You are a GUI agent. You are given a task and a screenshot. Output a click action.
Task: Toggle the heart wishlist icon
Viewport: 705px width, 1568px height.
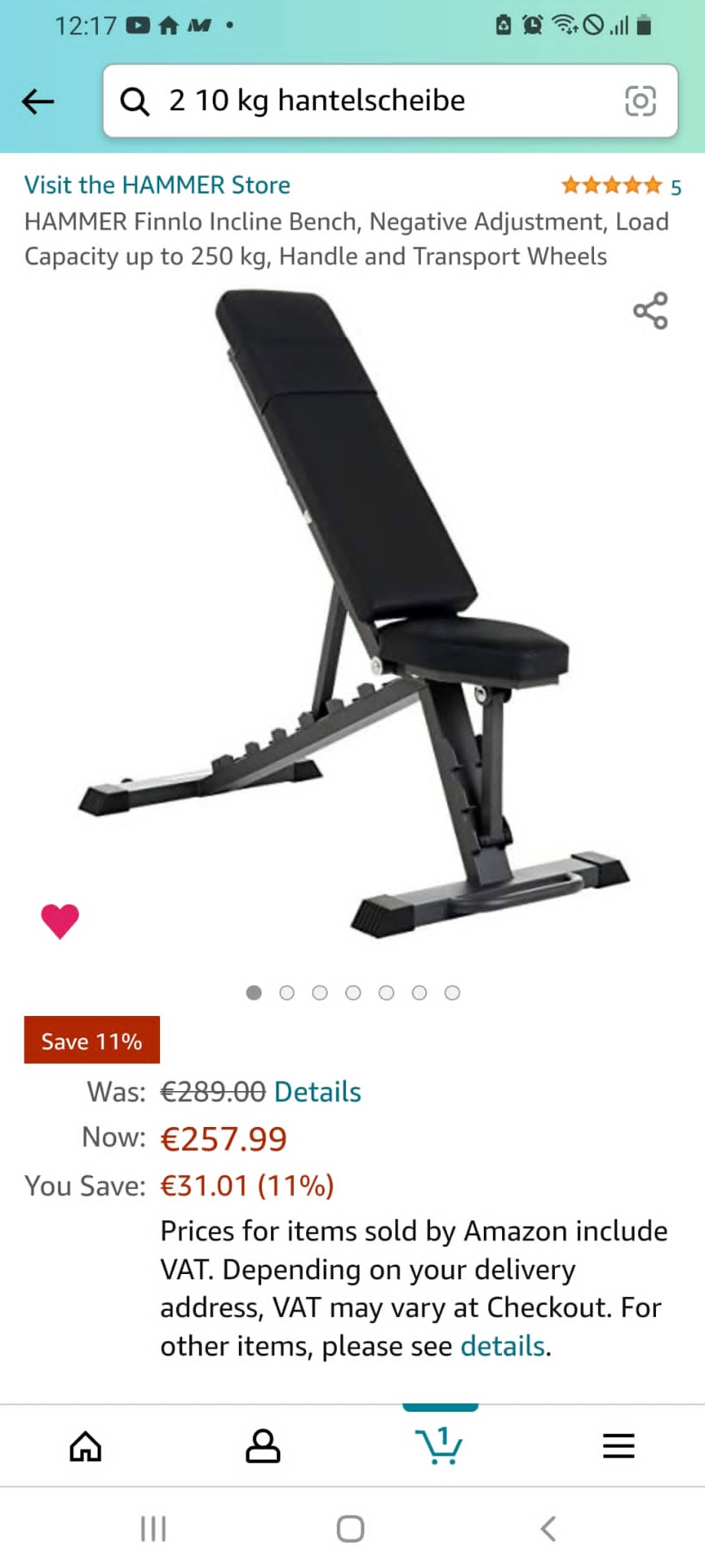point(60,920)
